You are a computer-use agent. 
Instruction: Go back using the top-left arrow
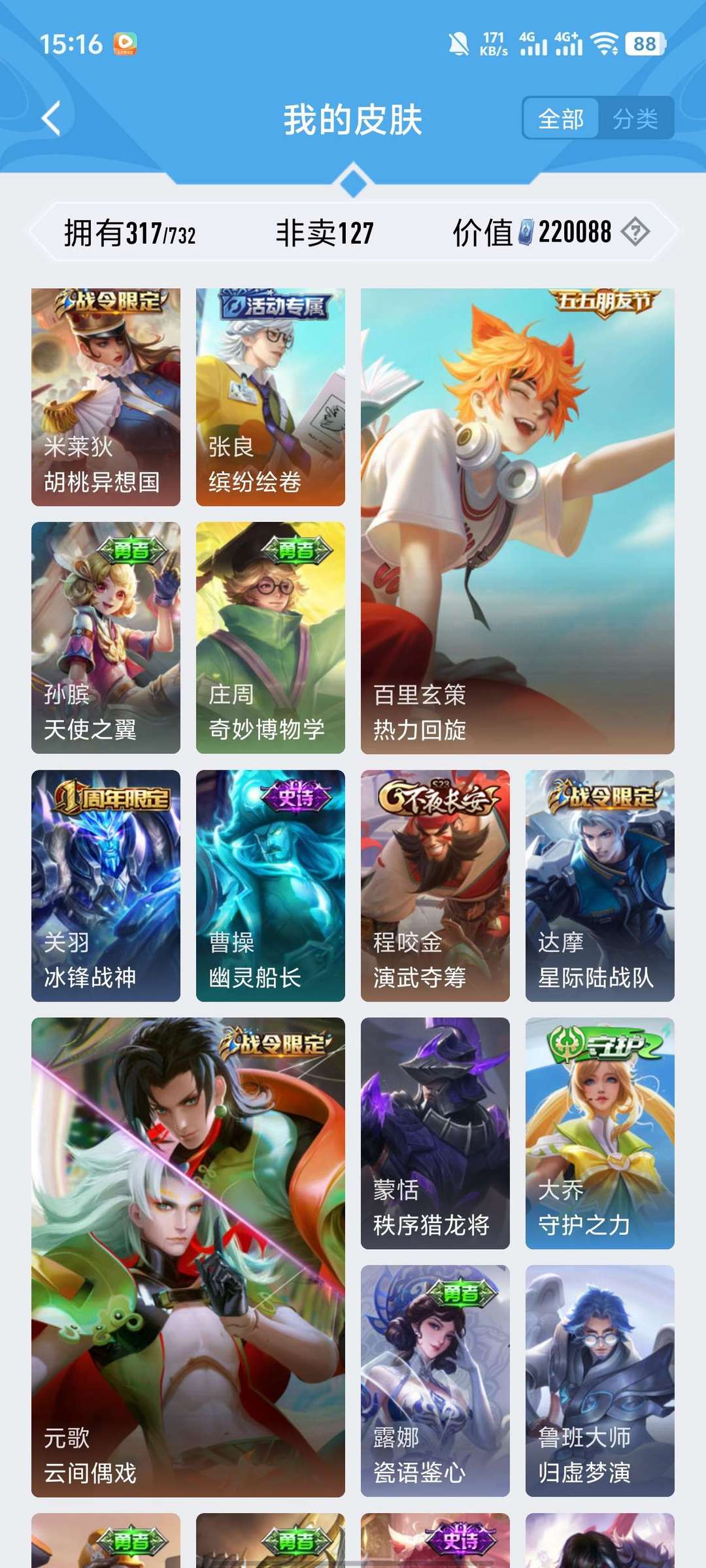pos(51,118)
